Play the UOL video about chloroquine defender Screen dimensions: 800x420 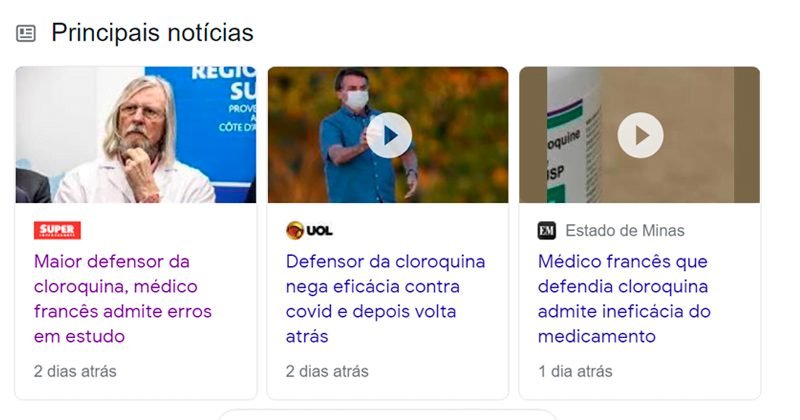(389, 134)
